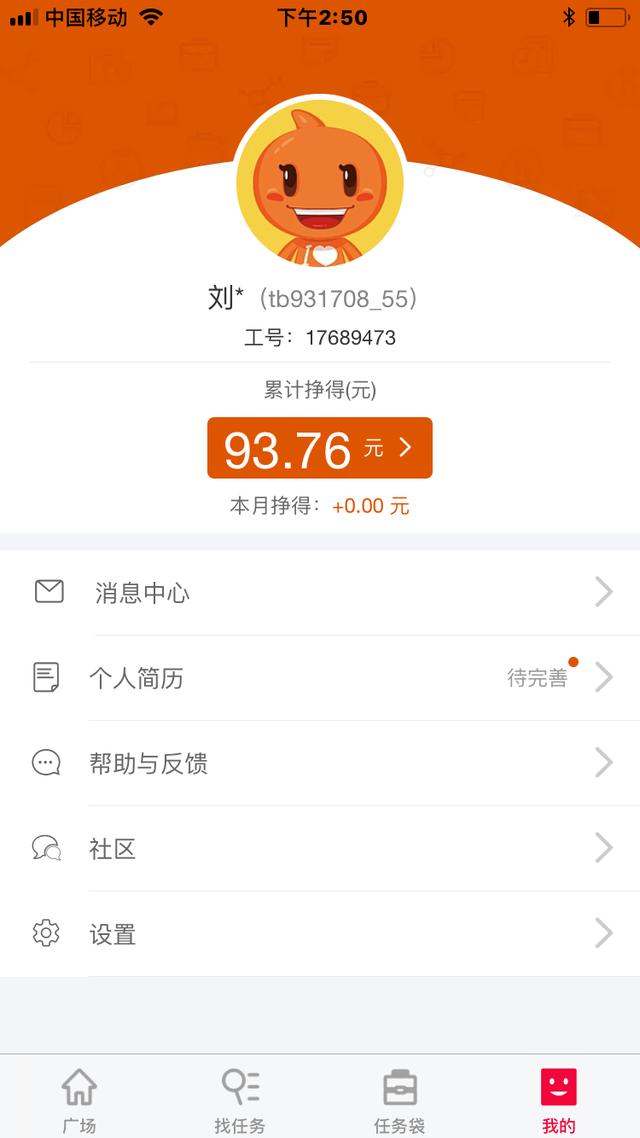Tap the profile avatar picture
The height and width of the screenshot is (1138, 640).
click(320, 182)
